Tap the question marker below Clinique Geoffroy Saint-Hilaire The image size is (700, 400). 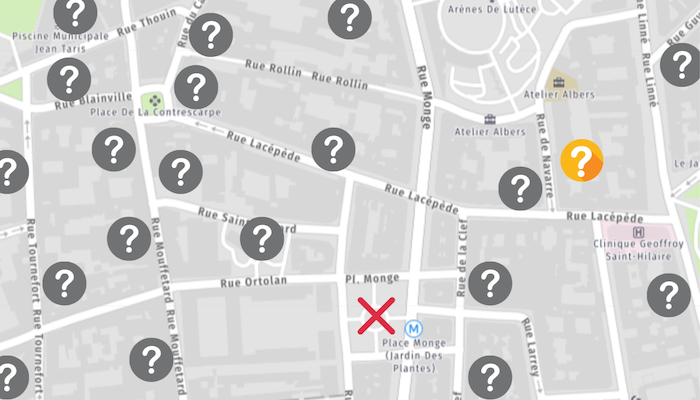coord(668,295)
